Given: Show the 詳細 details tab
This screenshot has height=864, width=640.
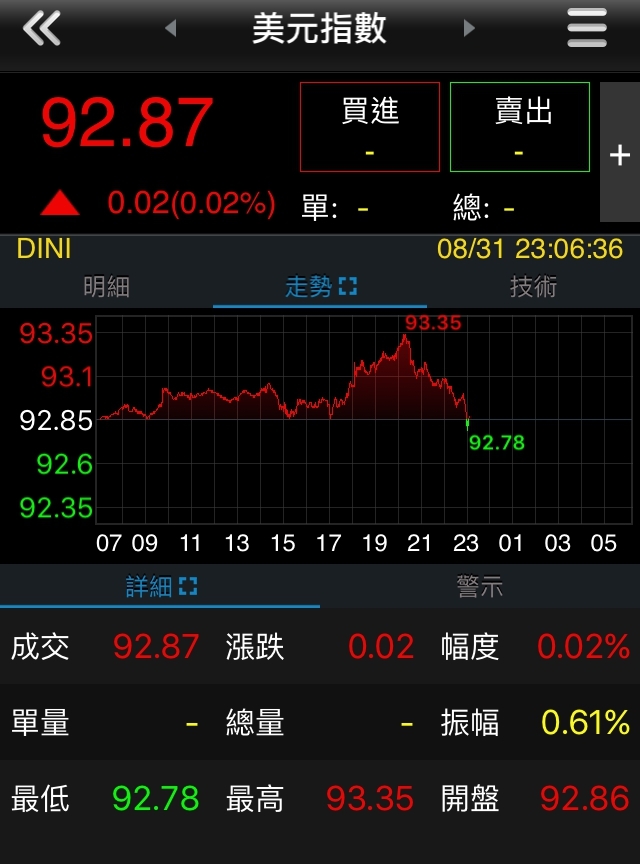Looking at the screenshot, I should coord(160,587).
